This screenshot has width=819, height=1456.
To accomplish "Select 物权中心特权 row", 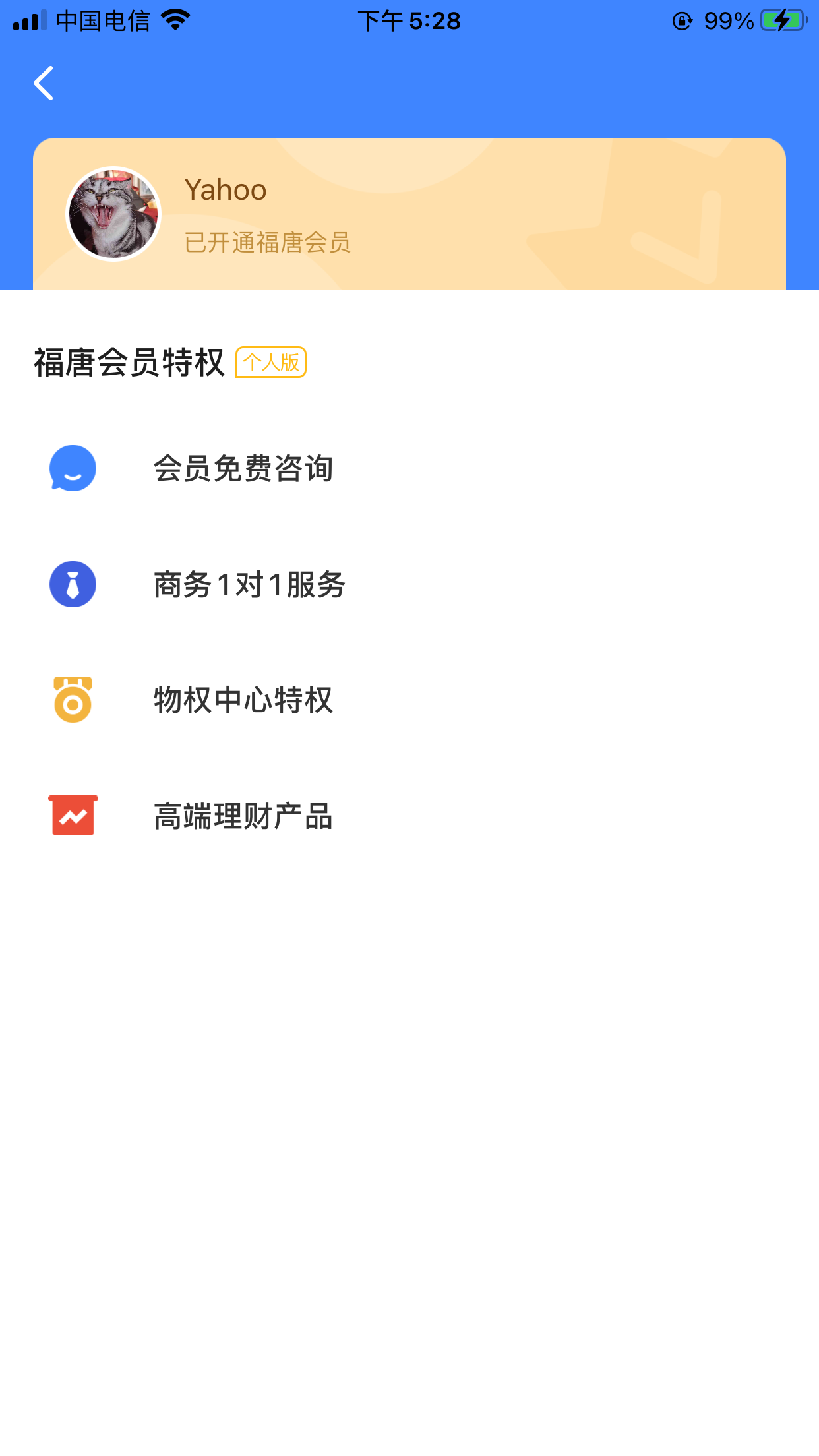I will (243, 700).
